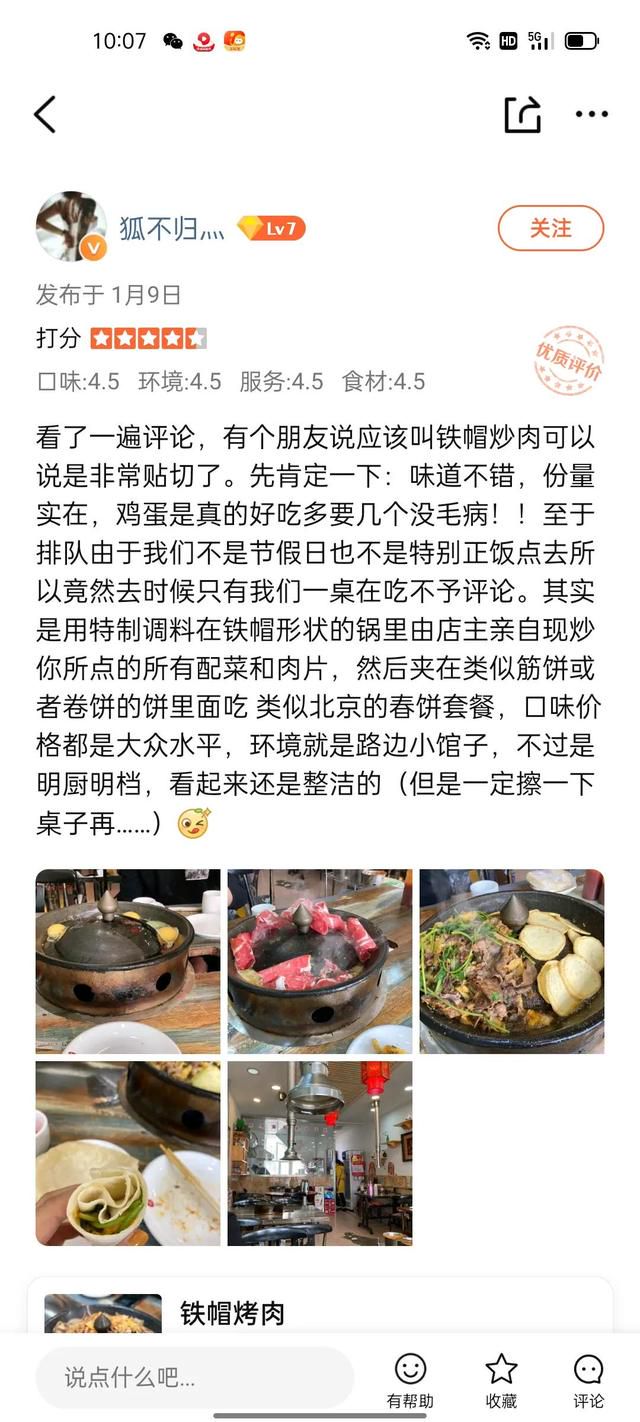The height and width of the screenshot is (1422, 640).
Task: View photo of cooked meat with potato slices
Action: [x=512, y=961]
